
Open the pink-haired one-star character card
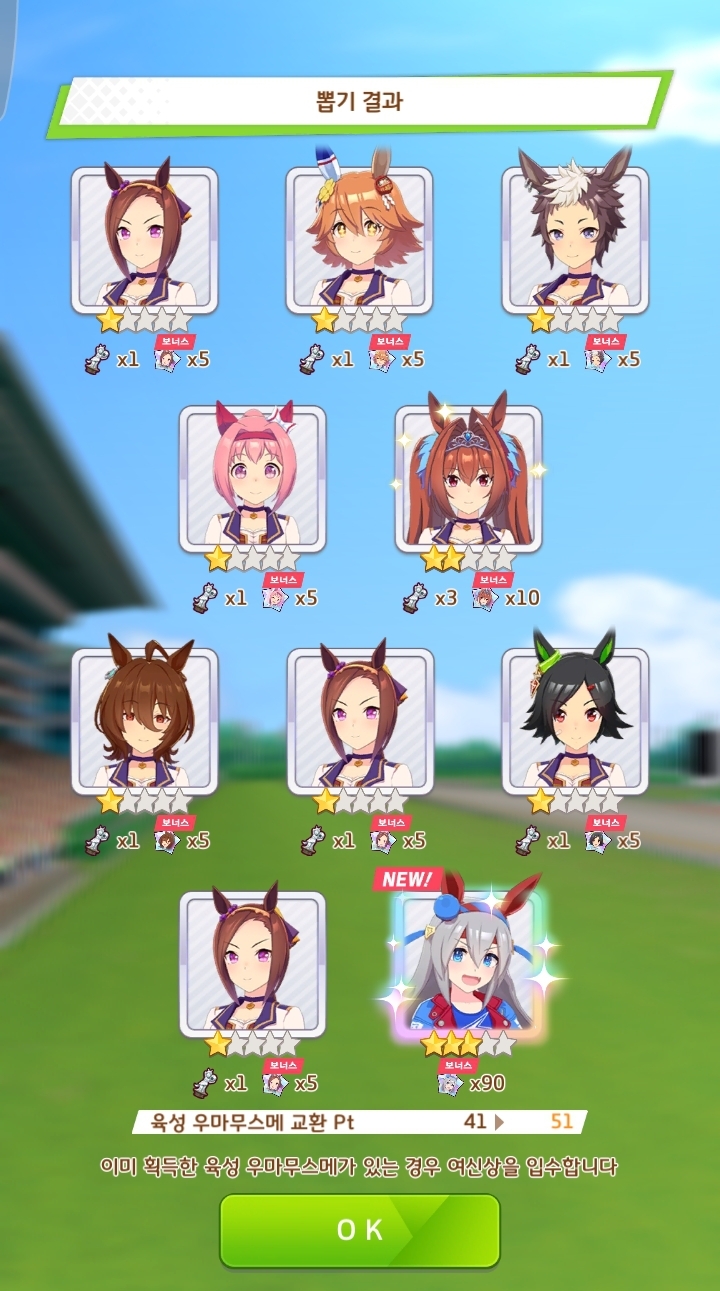pos(252,478)
